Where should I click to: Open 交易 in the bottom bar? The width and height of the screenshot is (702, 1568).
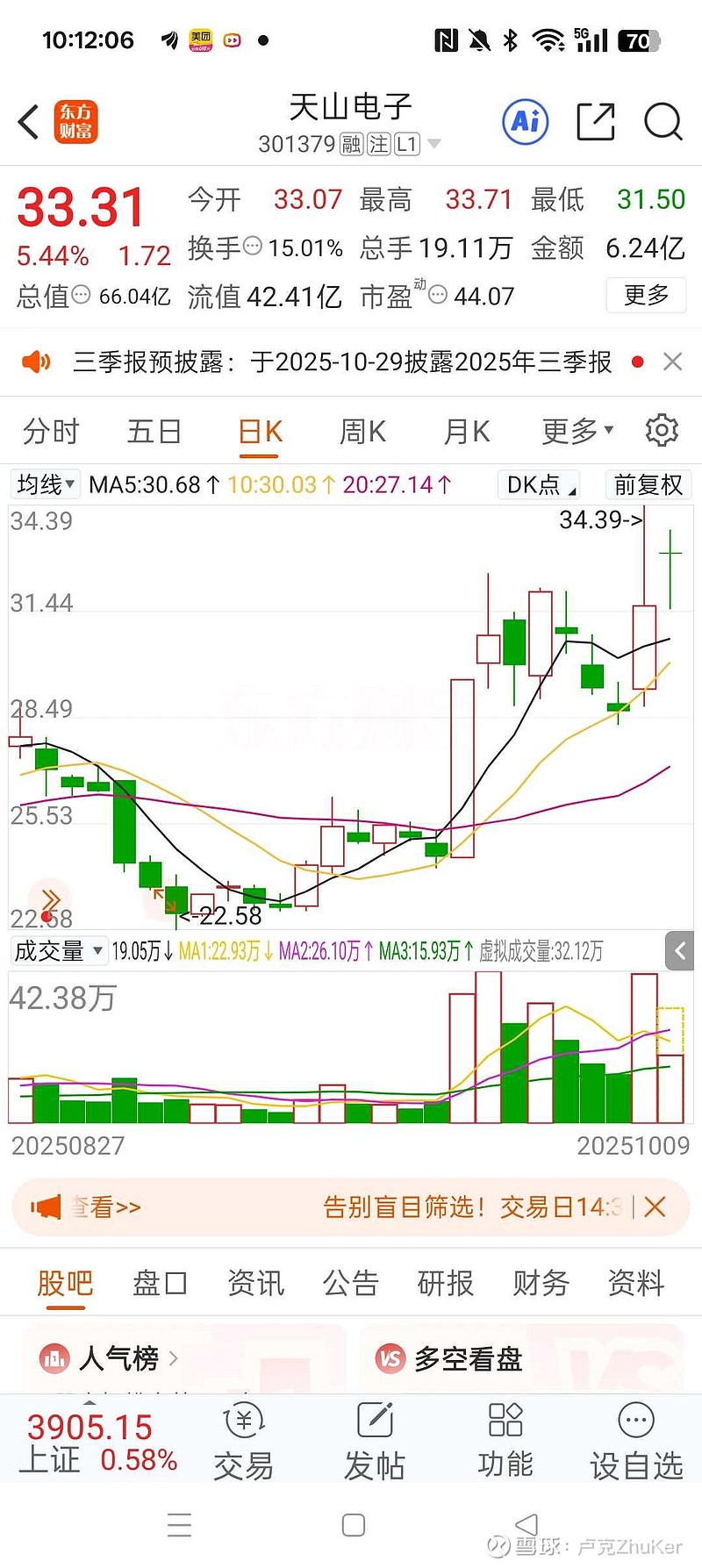click(244, 1443)
